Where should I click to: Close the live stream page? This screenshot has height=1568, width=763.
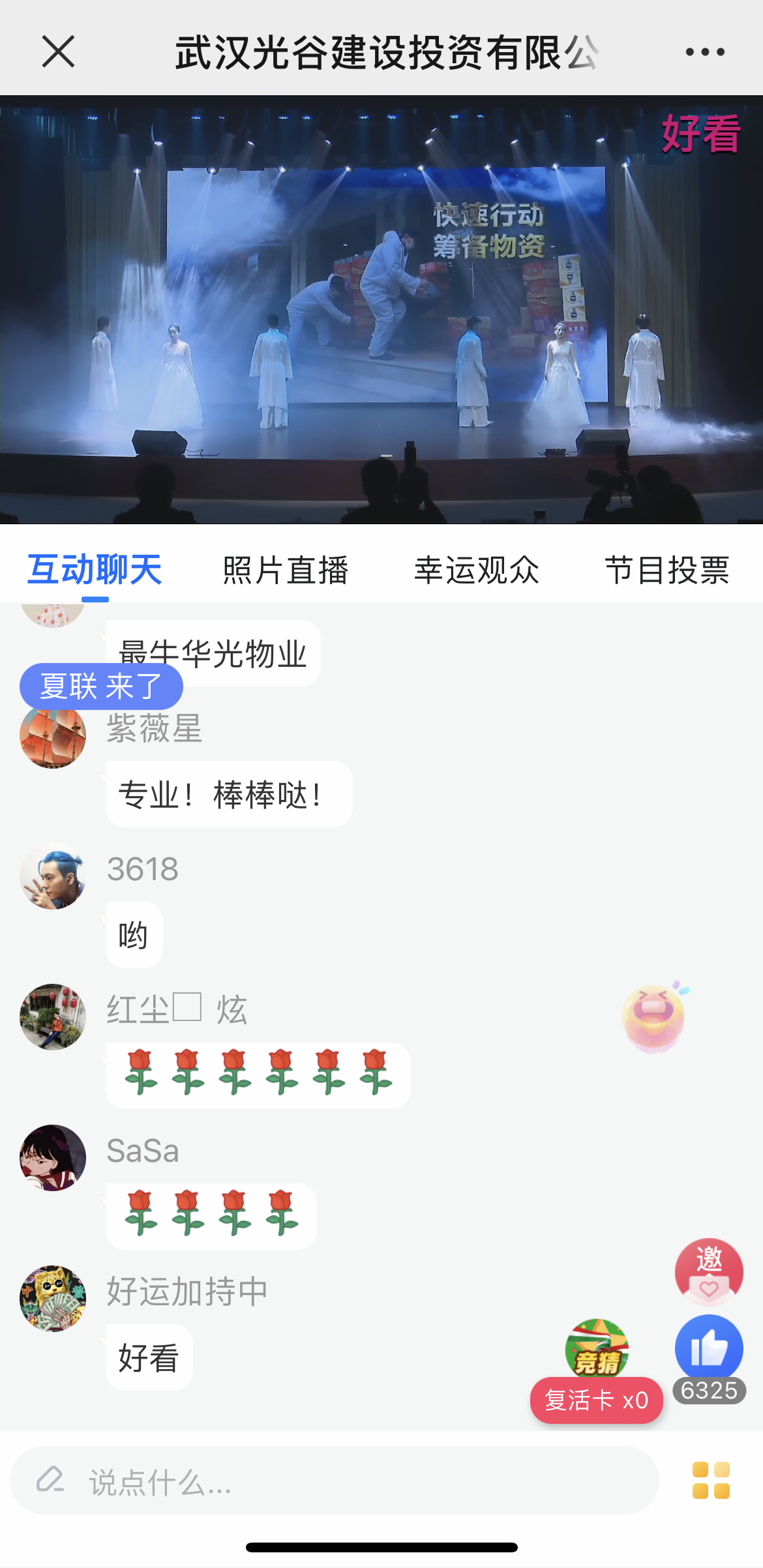click(x=58, y=52)
